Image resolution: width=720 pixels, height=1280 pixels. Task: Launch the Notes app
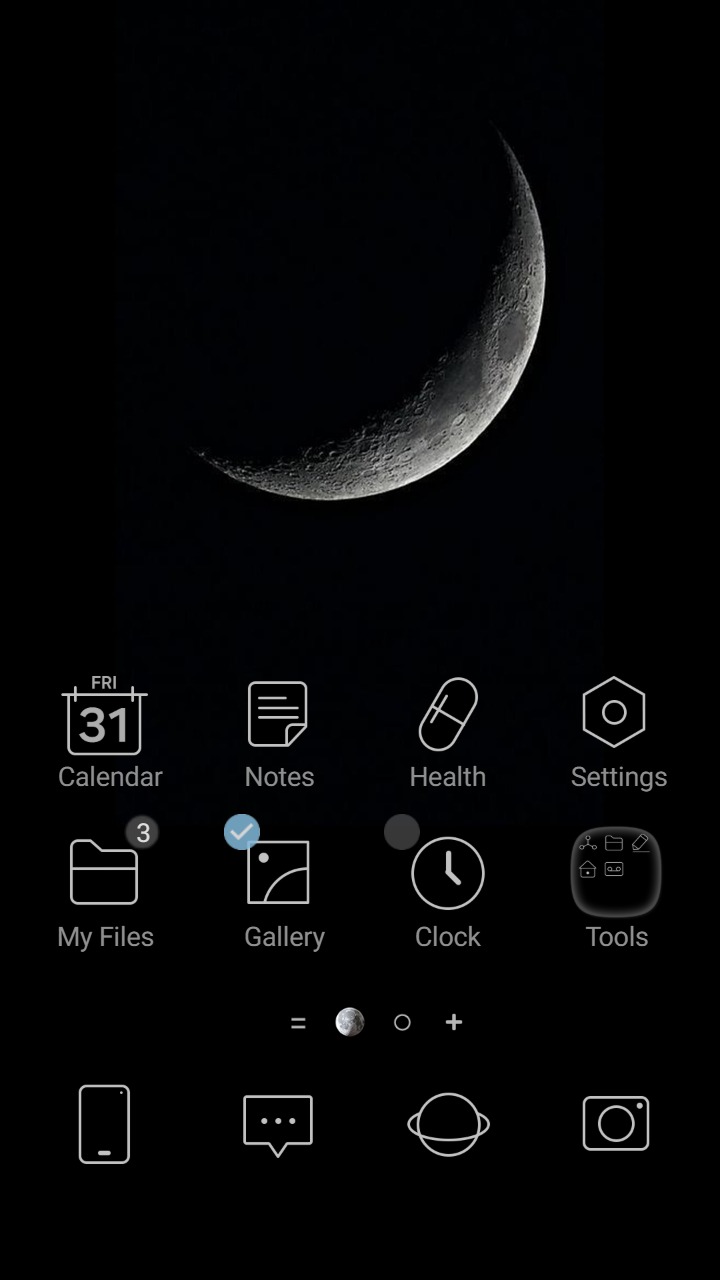pos(279,715)
